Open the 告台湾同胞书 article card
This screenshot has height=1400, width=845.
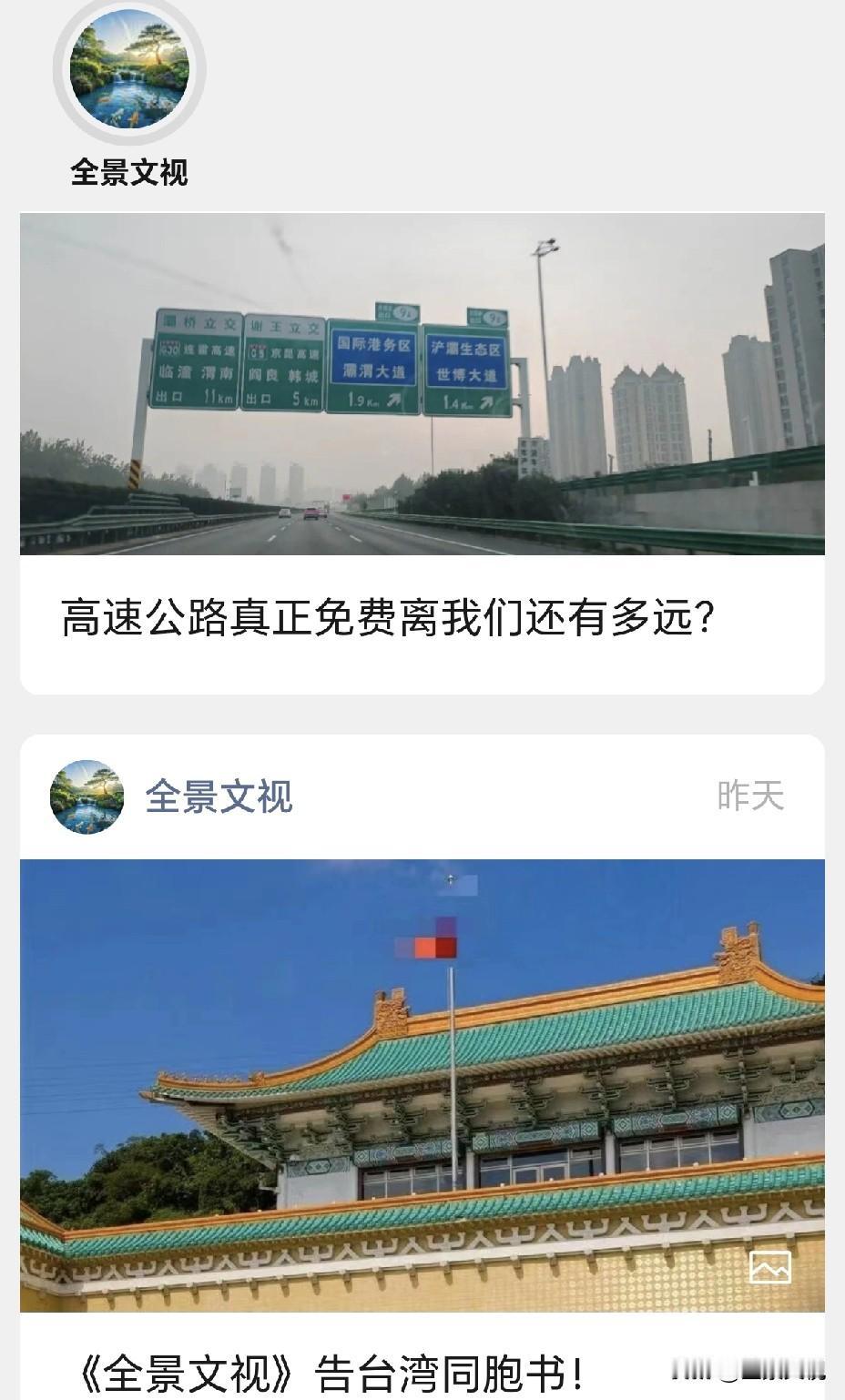click(331, 1373)
